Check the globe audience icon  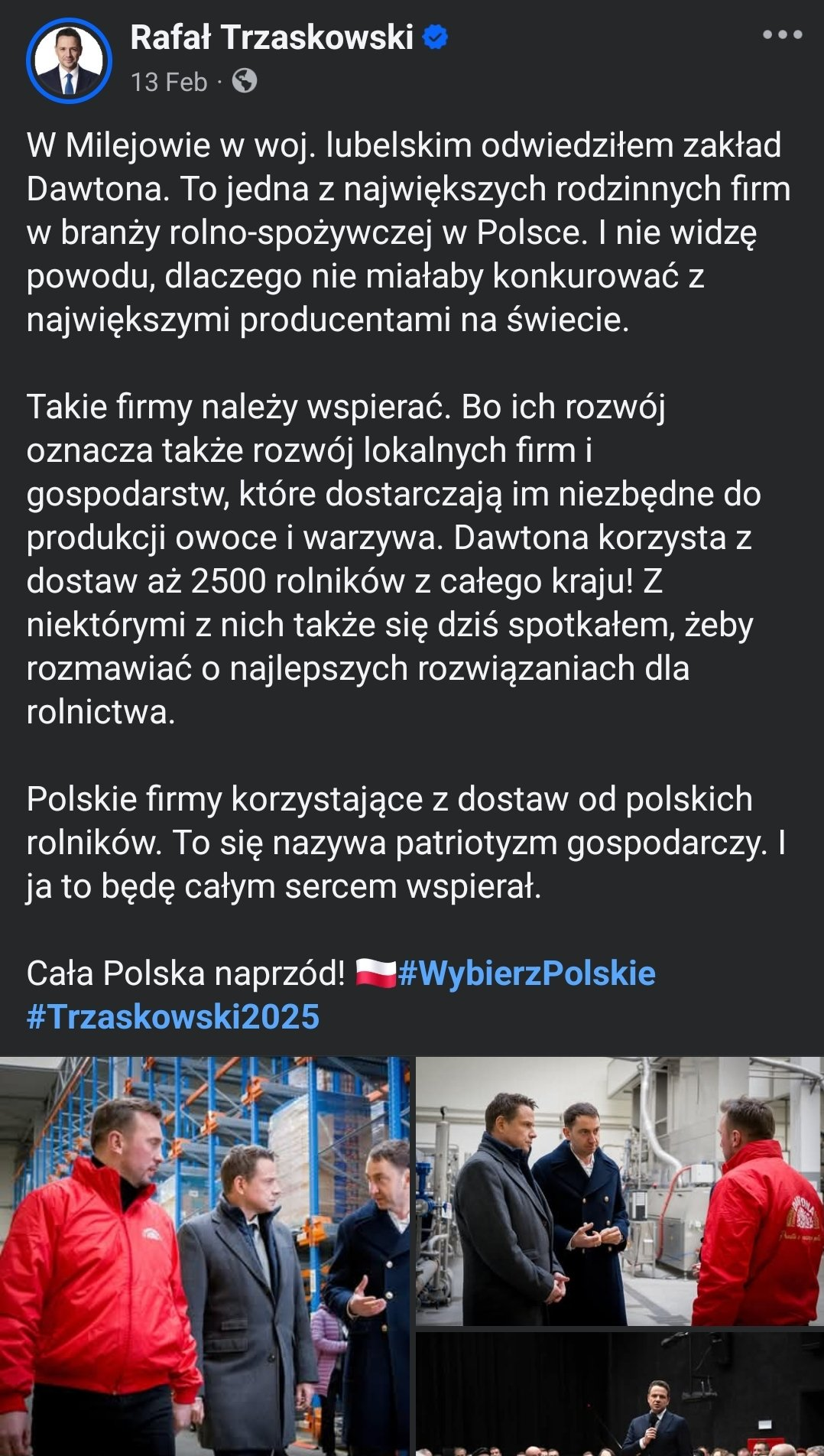245,81
